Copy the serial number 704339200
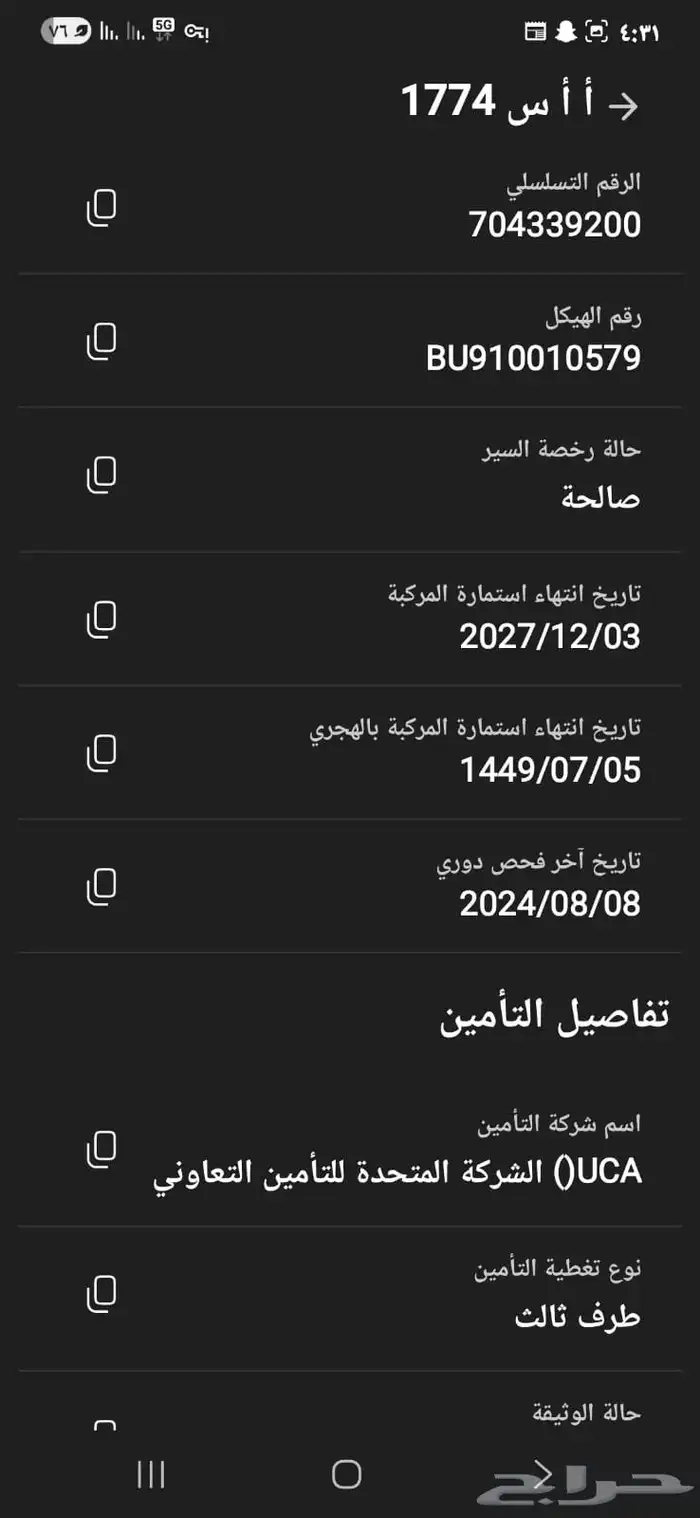Screen dimensions: 700x1518 tap(101, 208)
